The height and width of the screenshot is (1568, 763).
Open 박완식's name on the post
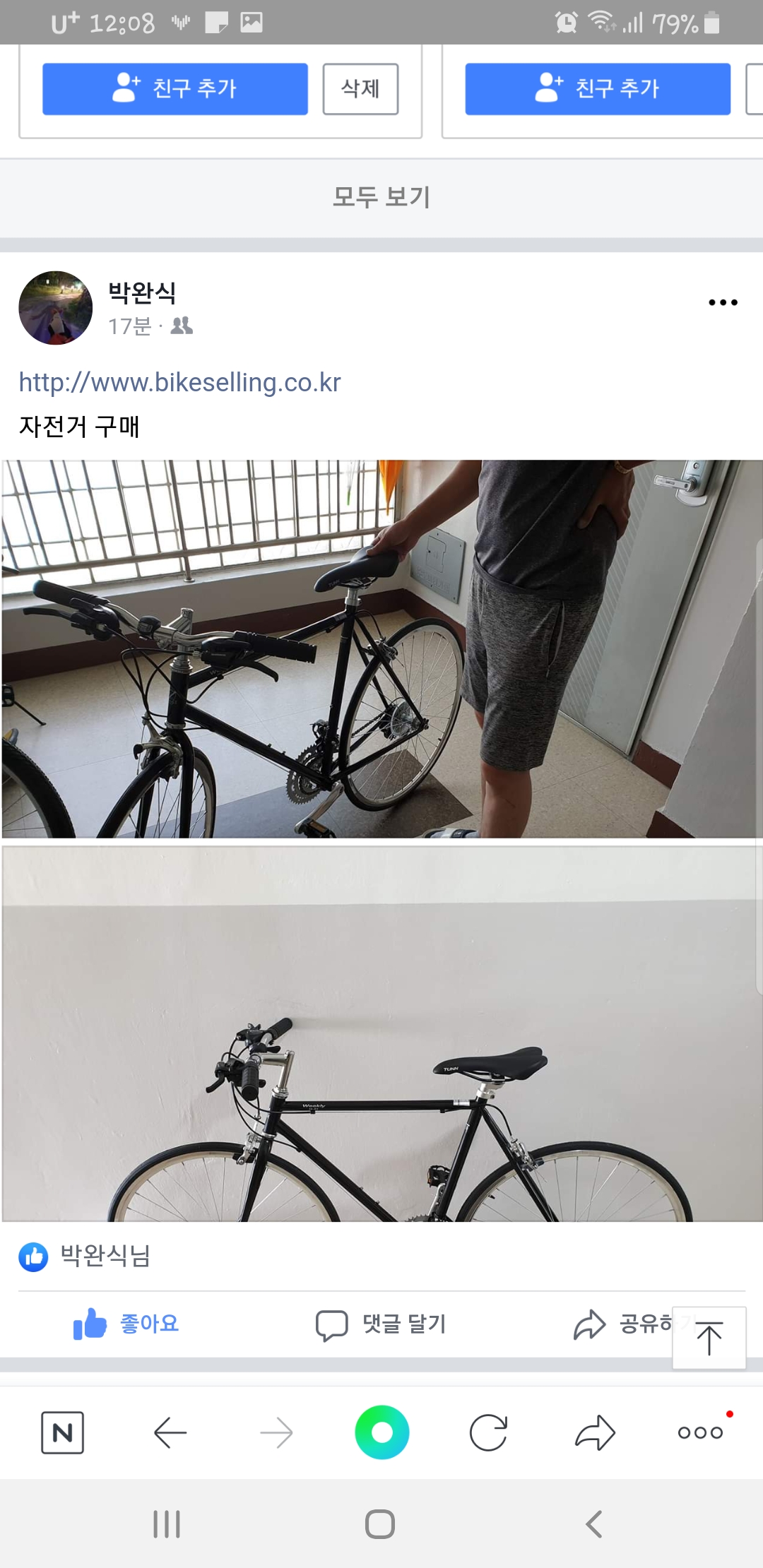click(142, 292)
